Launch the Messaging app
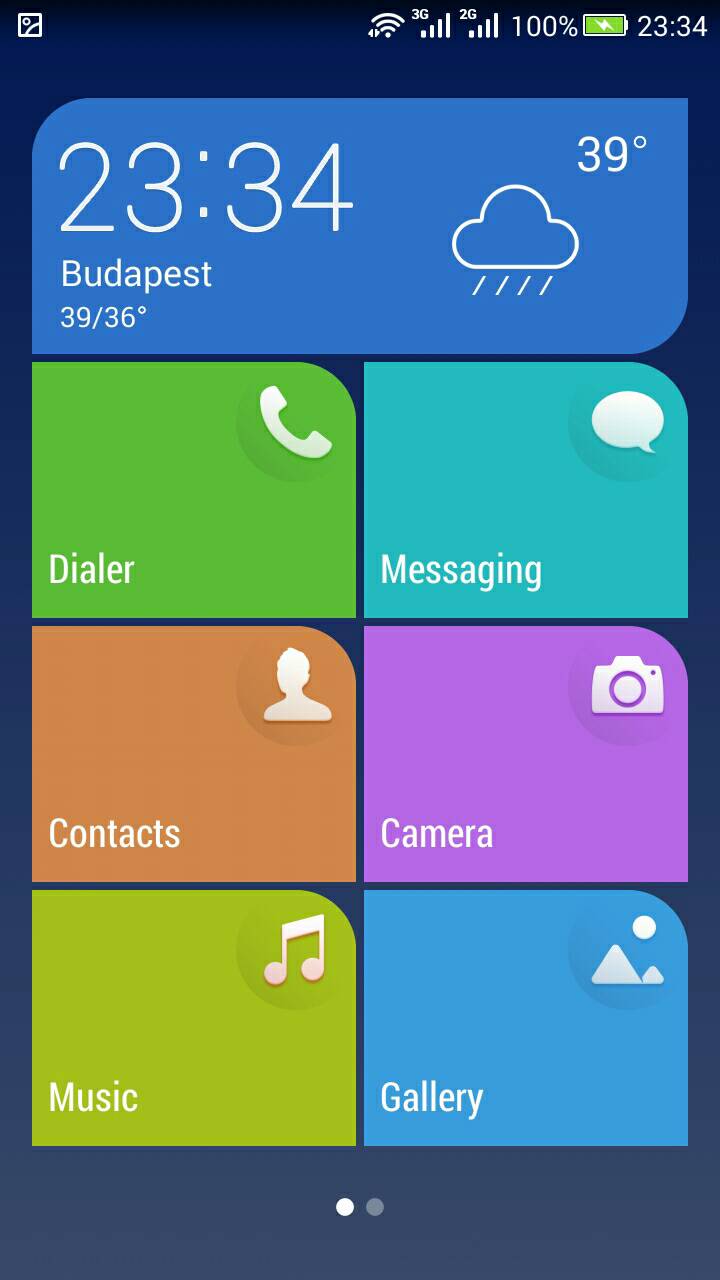The width and height of the screenshot is (720, 1280). point(525,490)
